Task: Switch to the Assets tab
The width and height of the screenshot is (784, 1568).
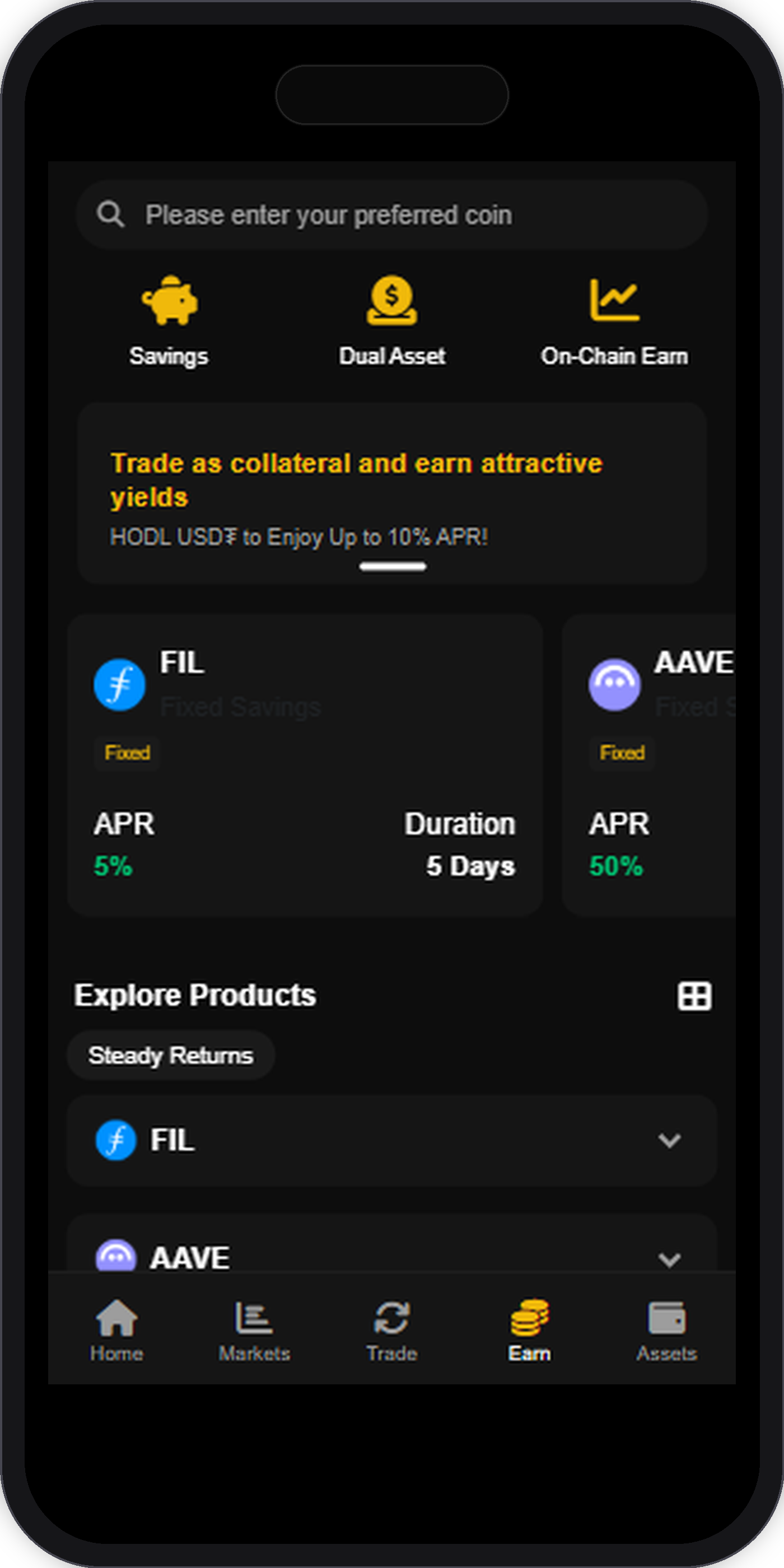Action: pyautogui.click(x=666, y=1331)
